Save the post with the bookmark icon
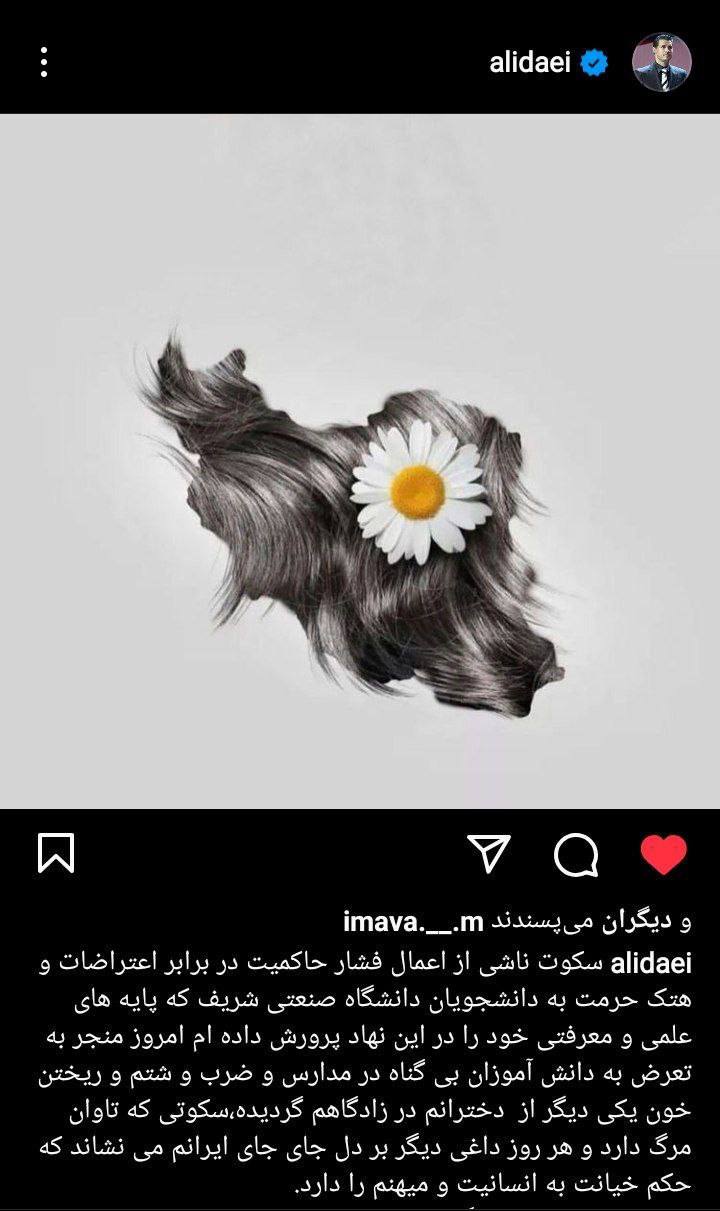Screen dimensions: 720x1211 point(56,854)
